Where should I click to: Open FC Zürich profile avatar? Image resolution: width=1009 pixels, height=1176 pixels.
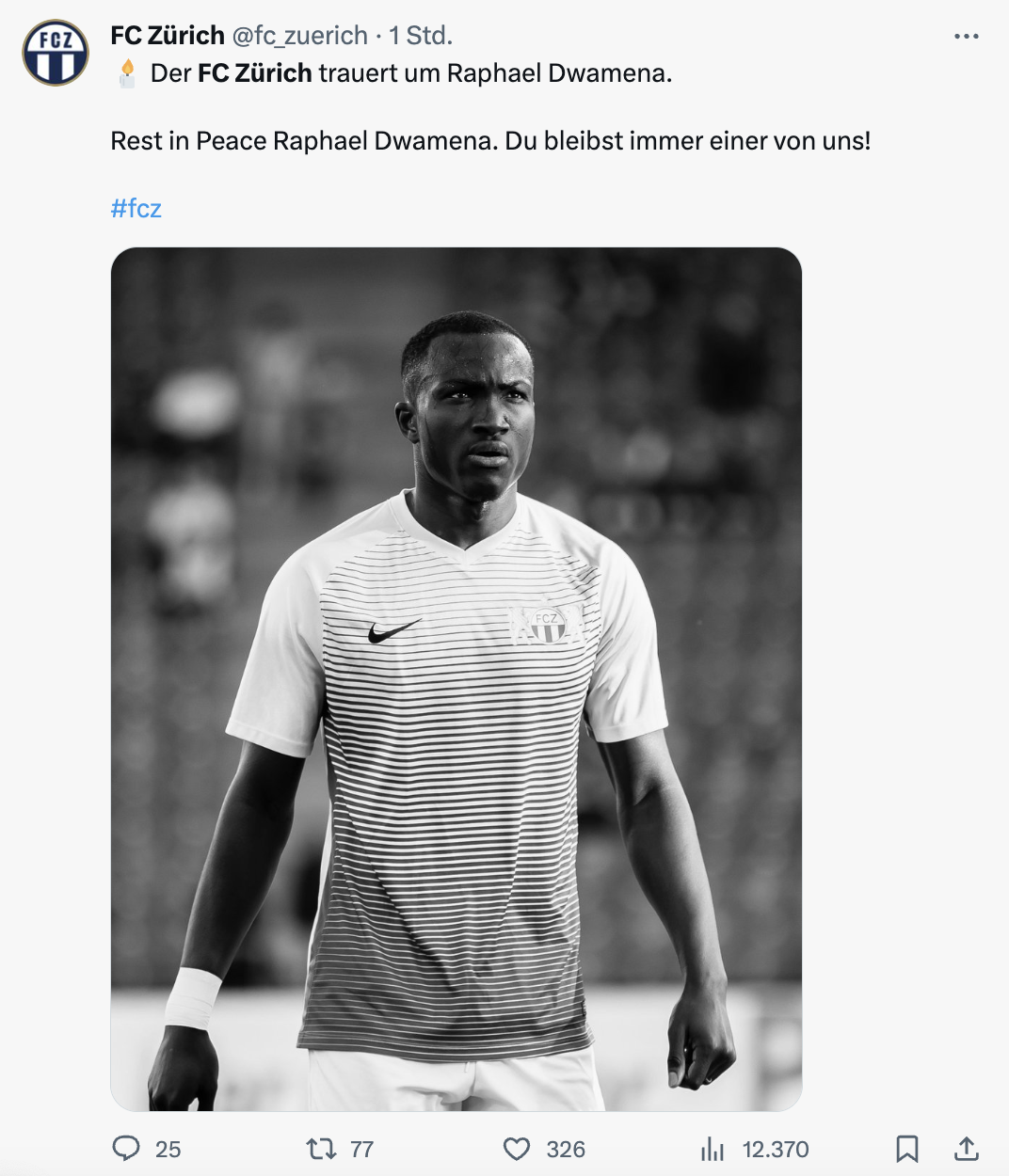pyautogui.click(x=56, y=54)
